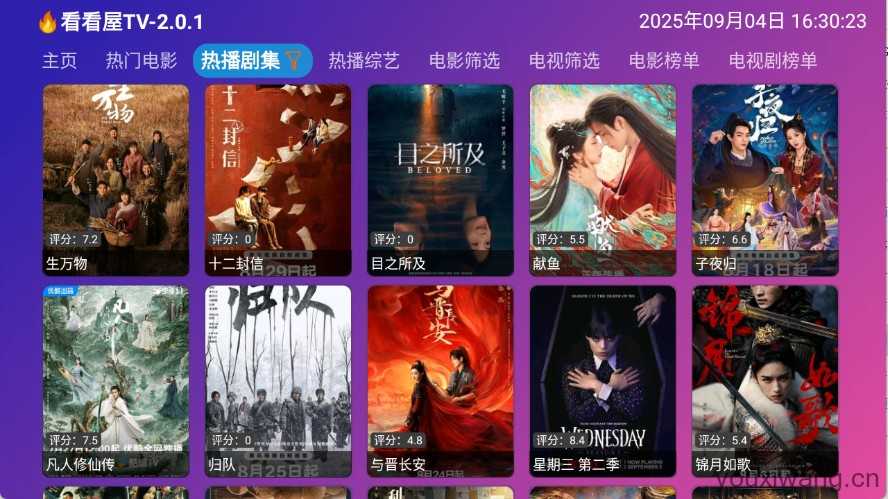View the 电视剧榜单 tab
Viewport: 888px width, 499px height.
point(773,61)
